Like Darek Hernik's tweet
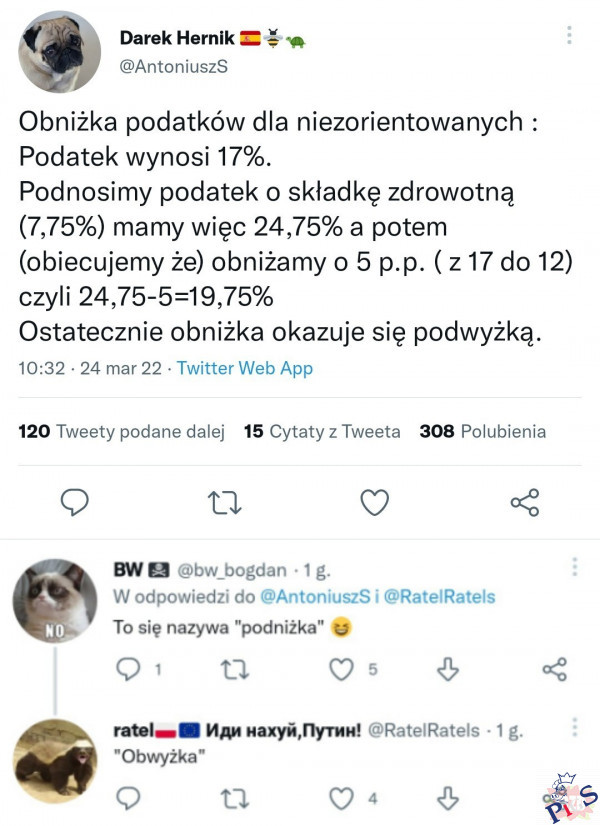This screenshot has width=600, height=826. (374, 501)
